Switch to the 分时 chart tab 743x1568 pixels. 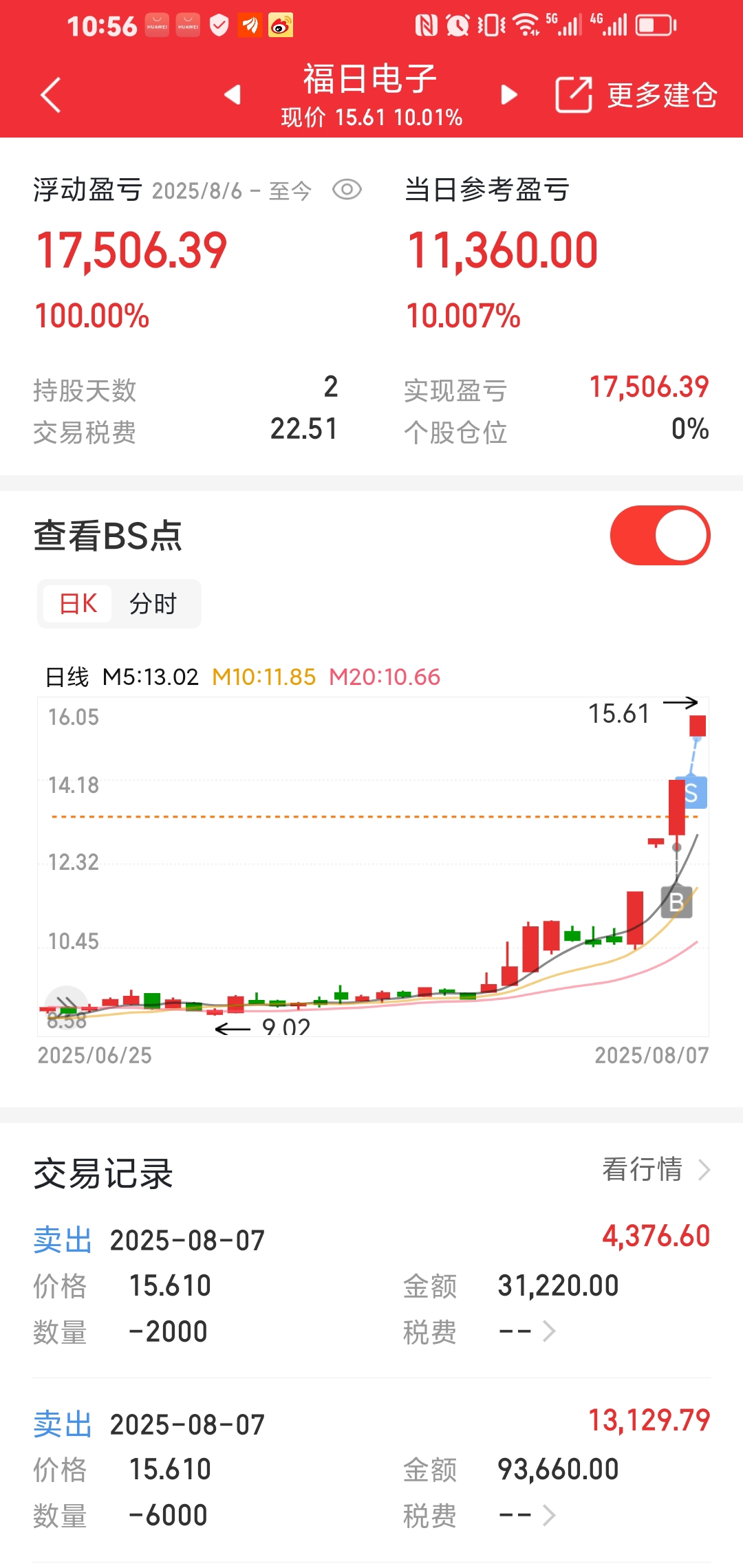pos(153,604)
